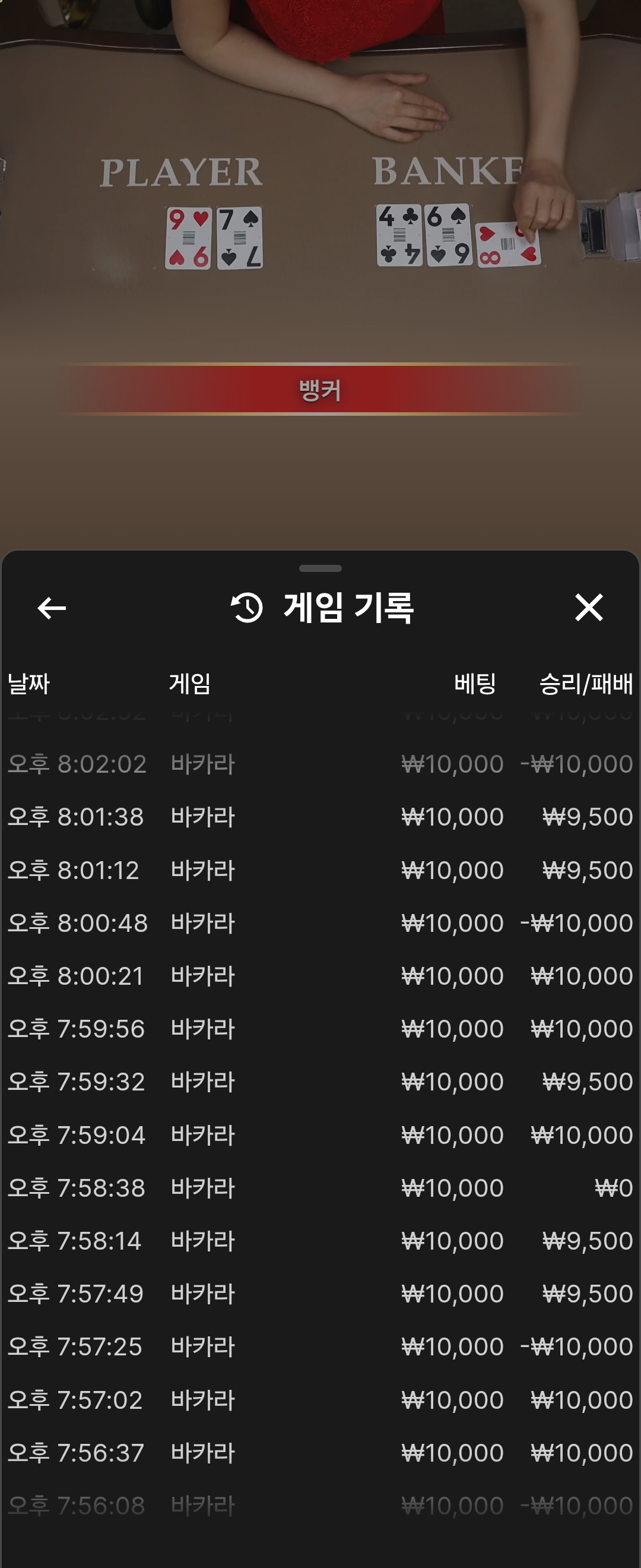Open the 오후 7:58:38 round with ₩0 result
The width and height of the screenshot is (641, 1568).
coord(320,1187)
